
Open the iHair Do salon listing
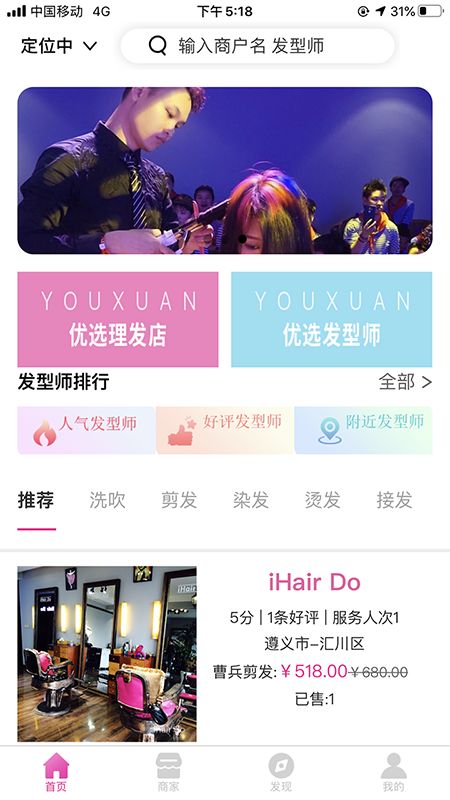(225, 653)
